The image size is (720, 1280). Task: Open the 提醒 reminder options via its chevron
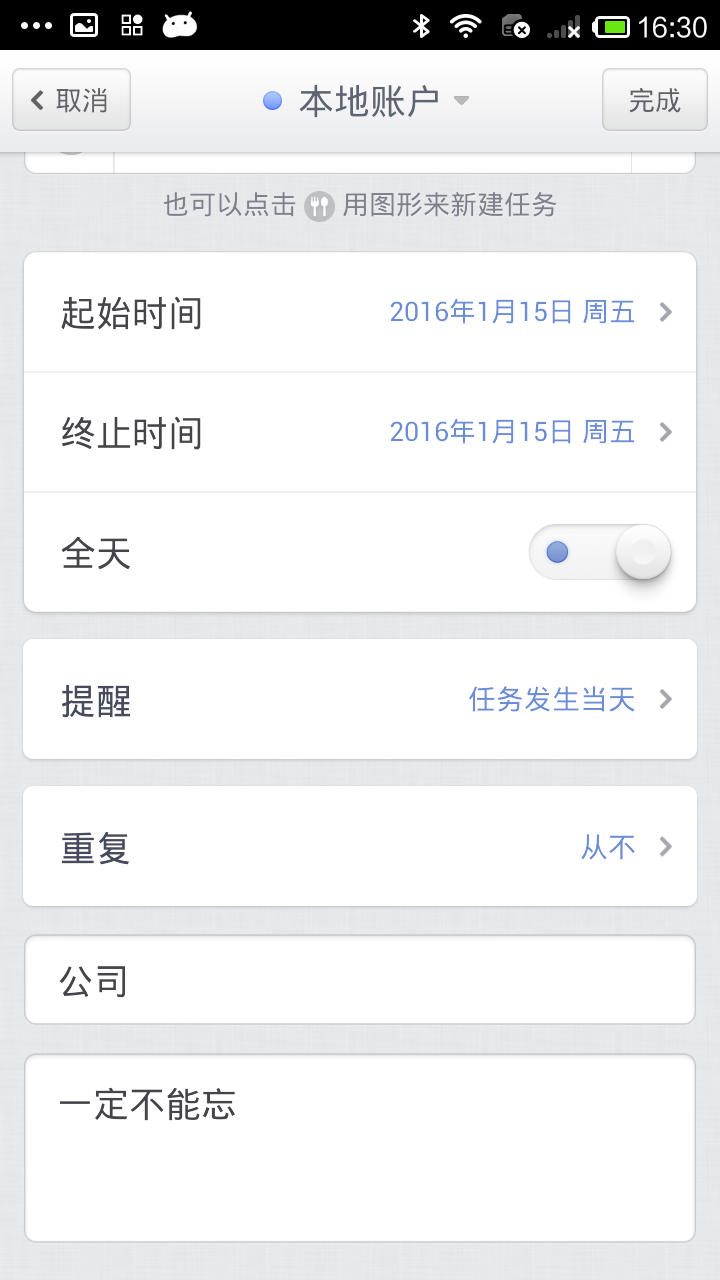click(665, 700)
